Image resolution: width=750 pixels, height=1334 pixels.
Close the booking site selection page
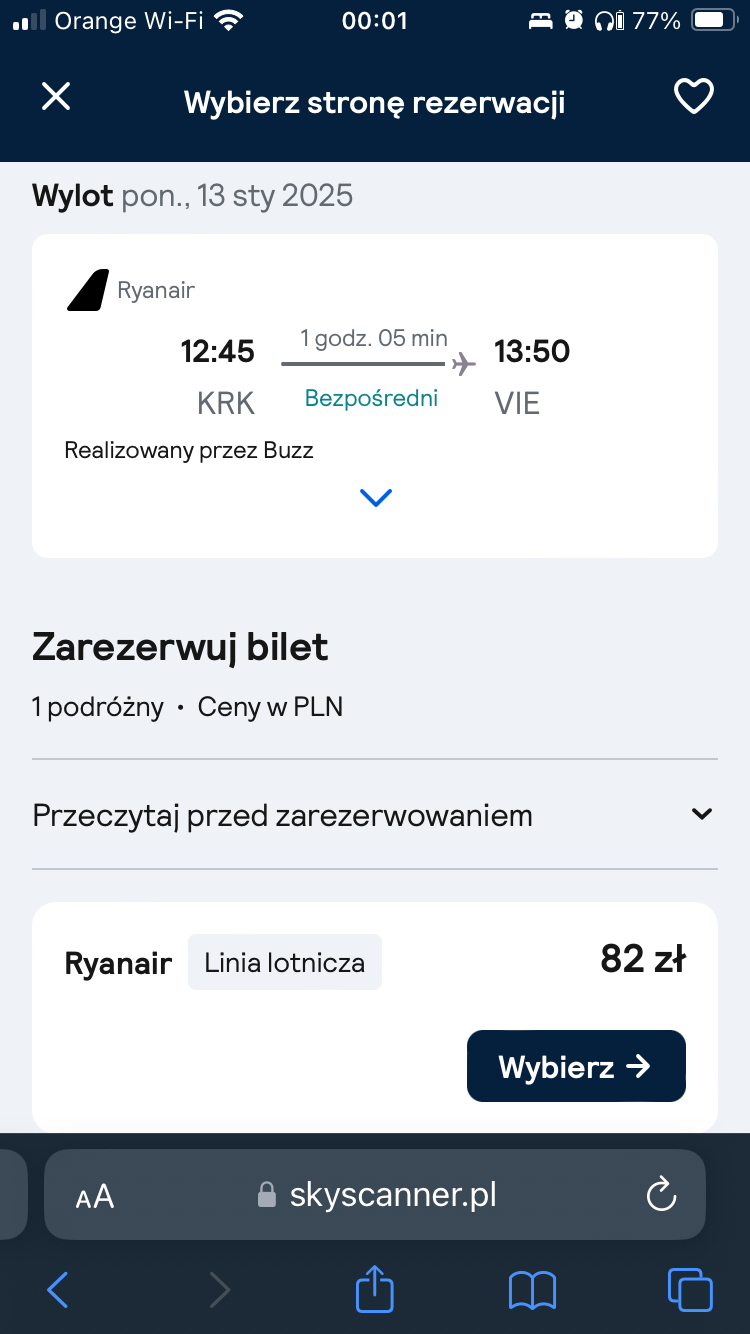tap(56, 97)
